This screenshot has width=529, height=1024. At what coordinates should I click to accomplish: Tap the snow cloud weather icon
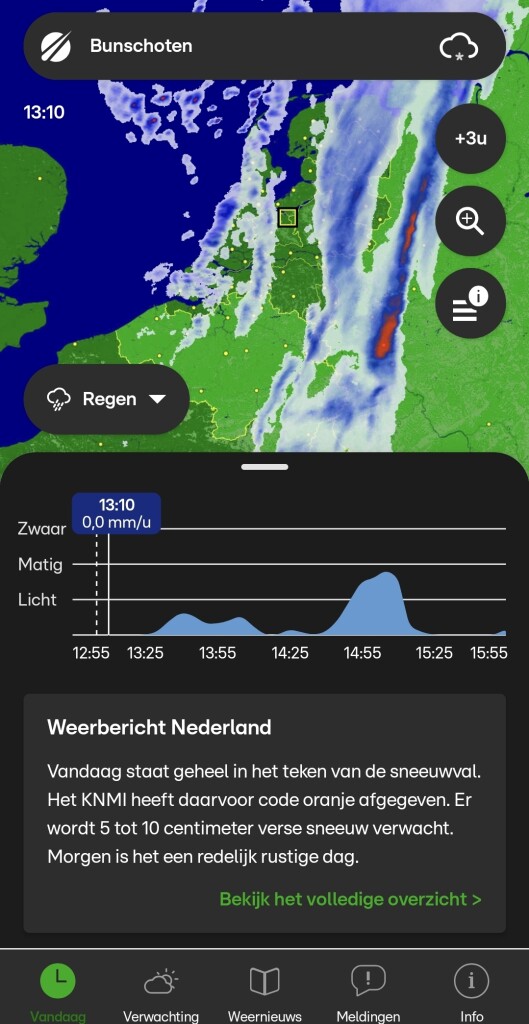(458, 47)
